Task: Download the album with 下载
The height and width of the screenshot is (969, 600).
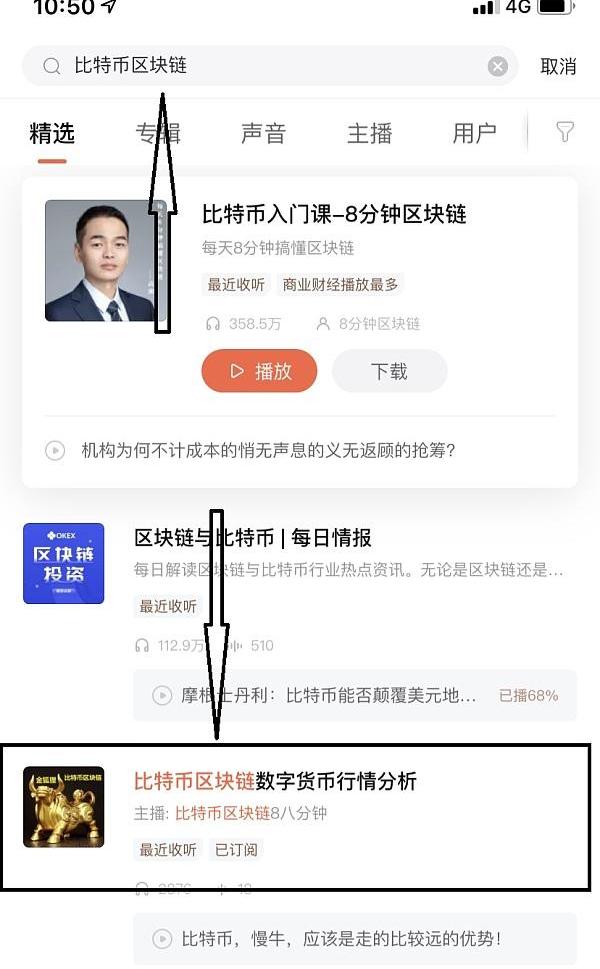Action: pyautogui.click(x=389, y=371)
